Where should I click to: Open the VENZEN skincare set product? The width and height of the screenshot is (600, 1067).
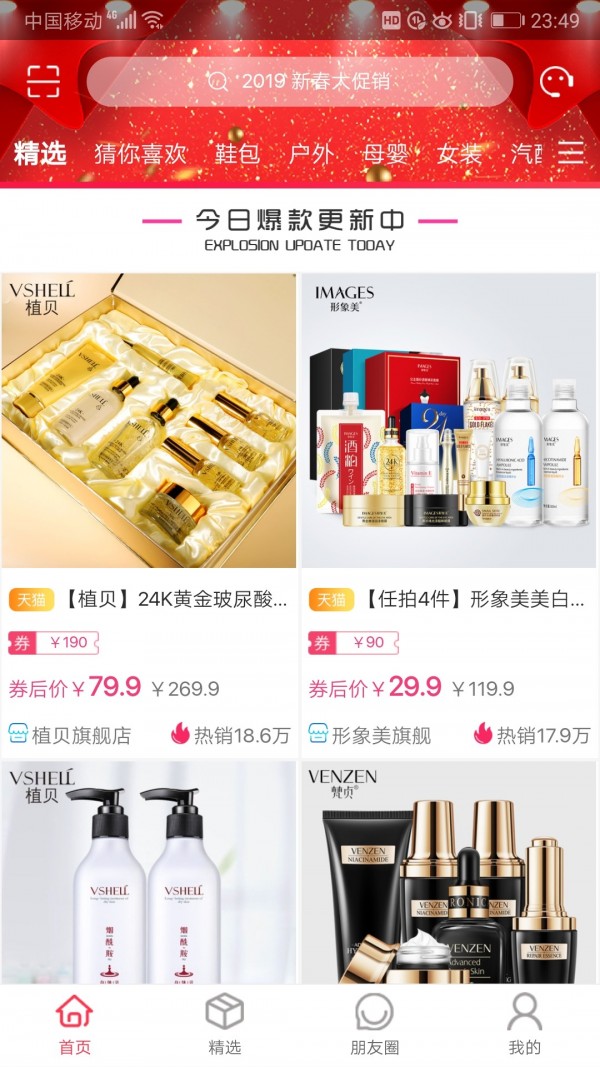449,870
